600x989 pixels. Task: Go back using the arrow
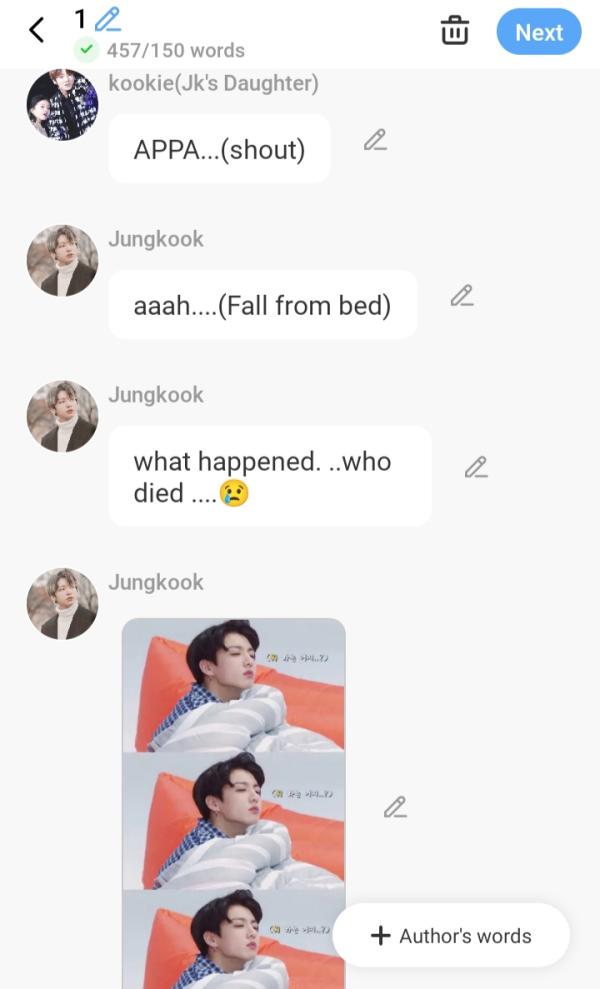pyautogui.click(x=37, y=31)
